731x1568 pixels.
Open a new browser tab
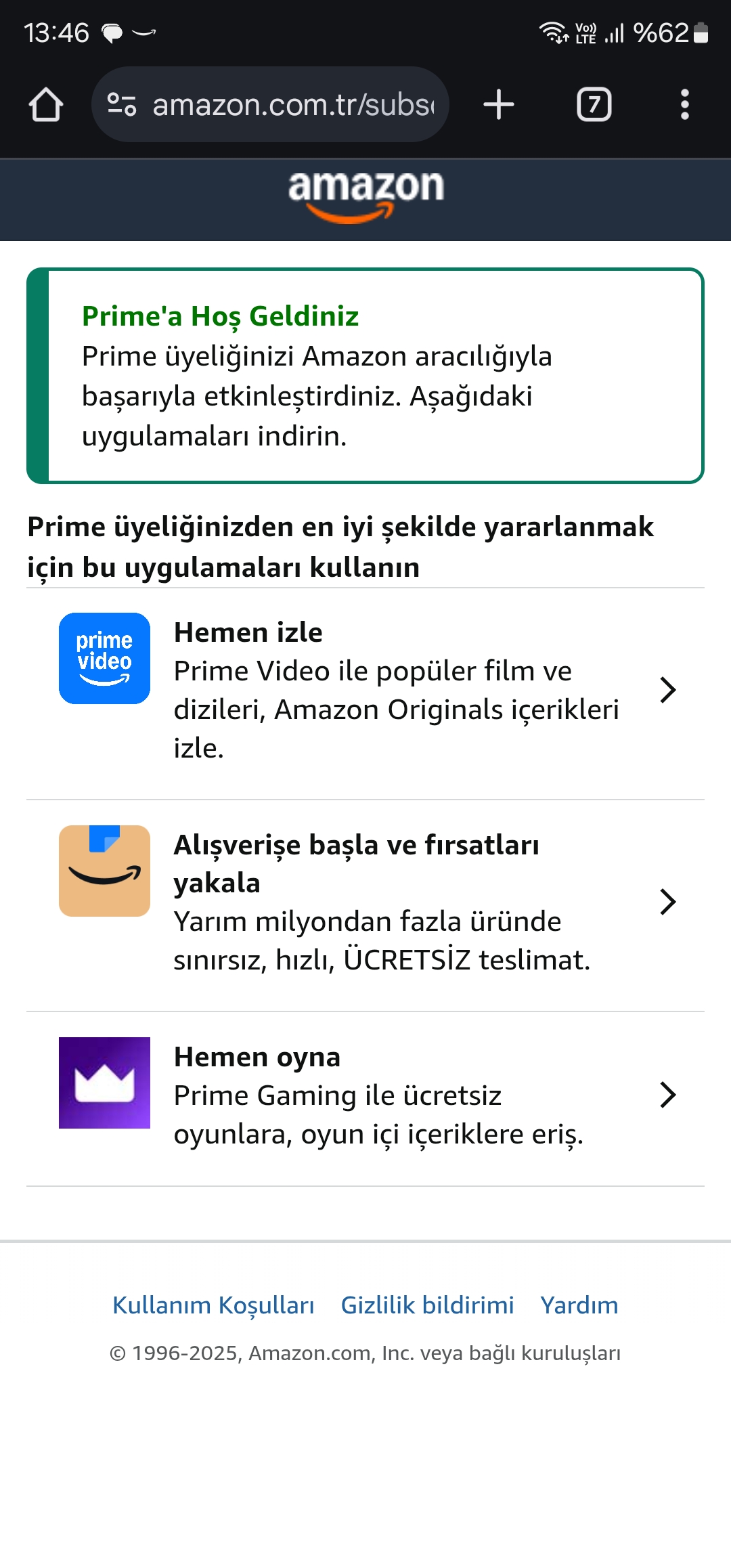click(499, 105)
